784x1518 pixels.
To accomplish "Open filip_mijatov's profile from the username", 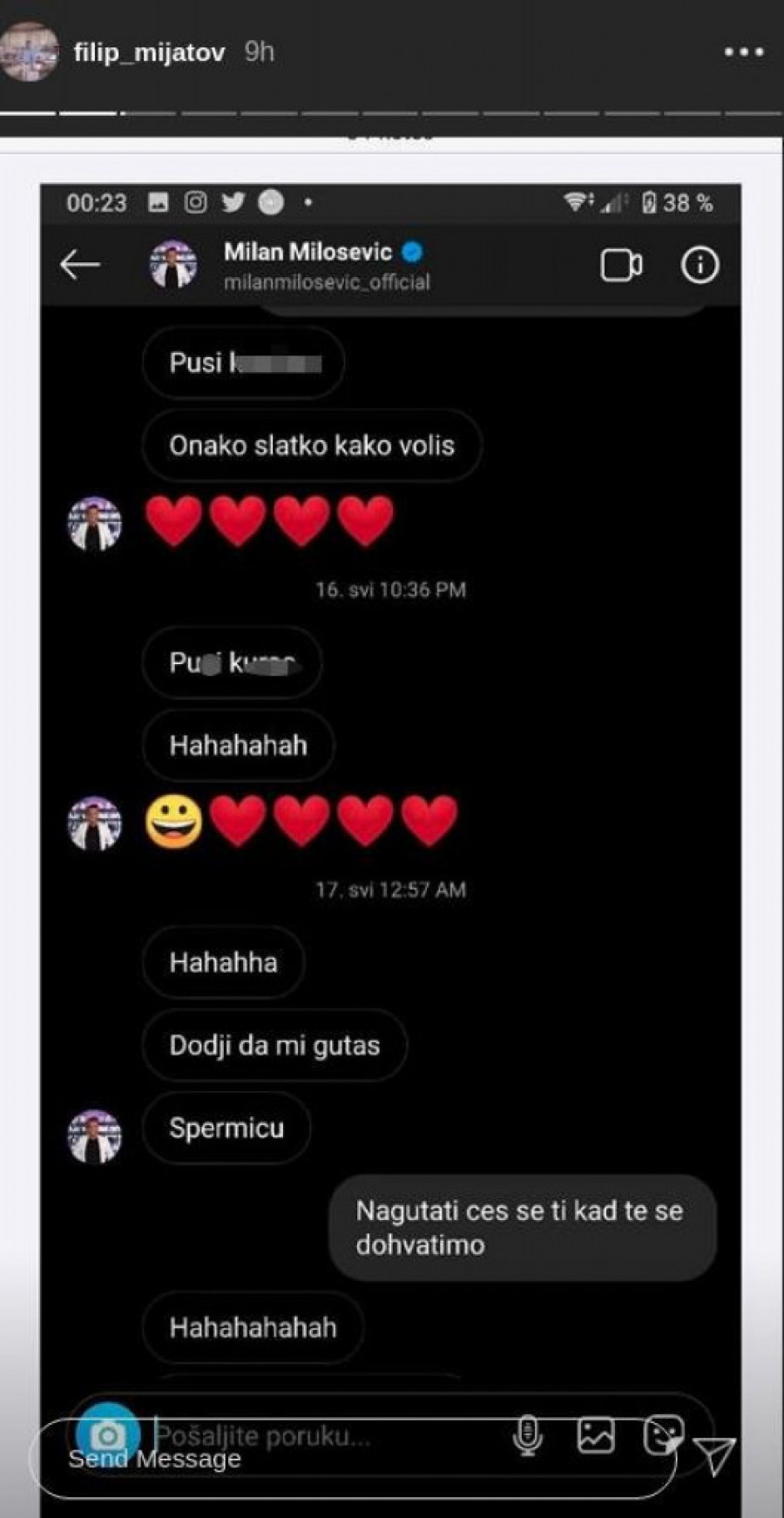I will coord(149,53).
